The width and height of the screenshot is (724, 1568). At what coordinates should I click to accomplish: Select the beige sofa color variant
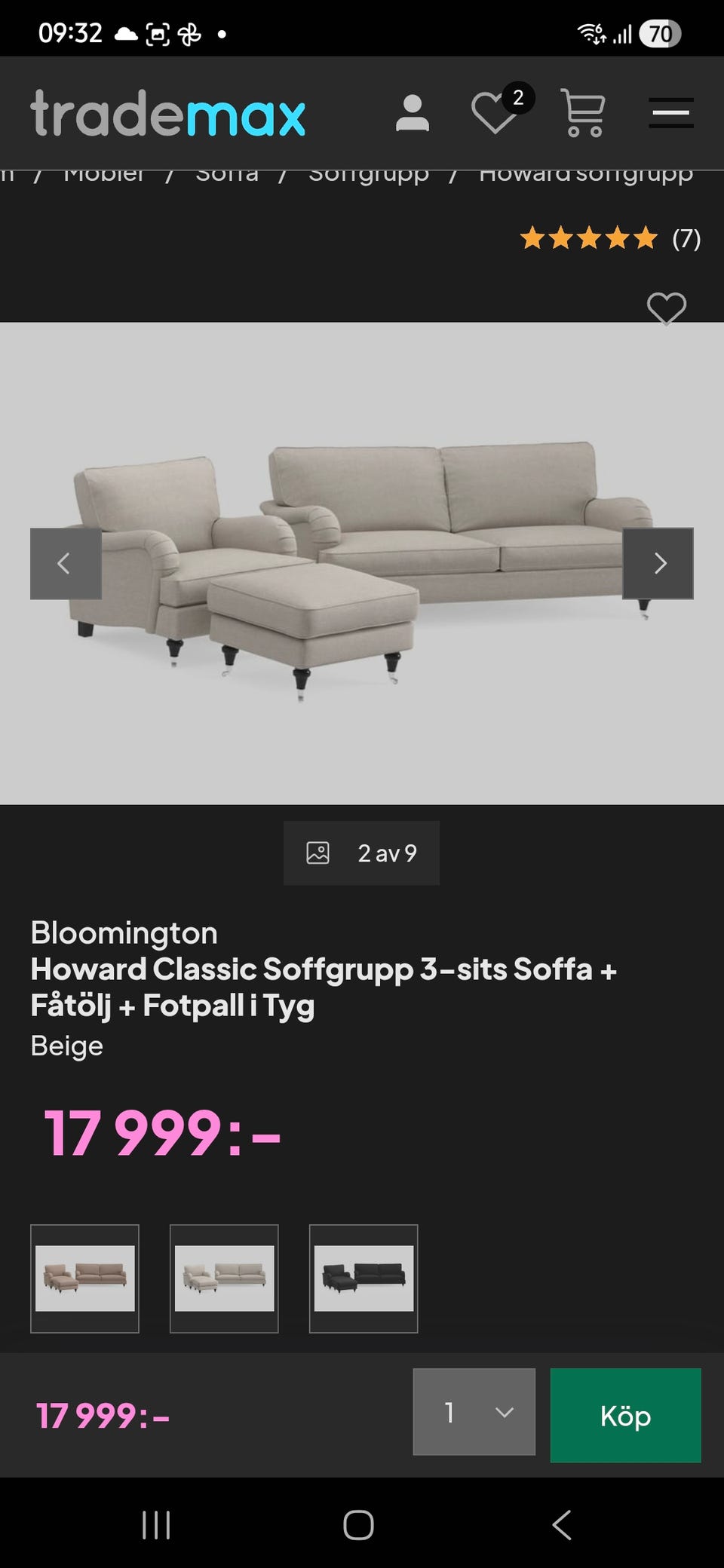tap(224, 1279)
